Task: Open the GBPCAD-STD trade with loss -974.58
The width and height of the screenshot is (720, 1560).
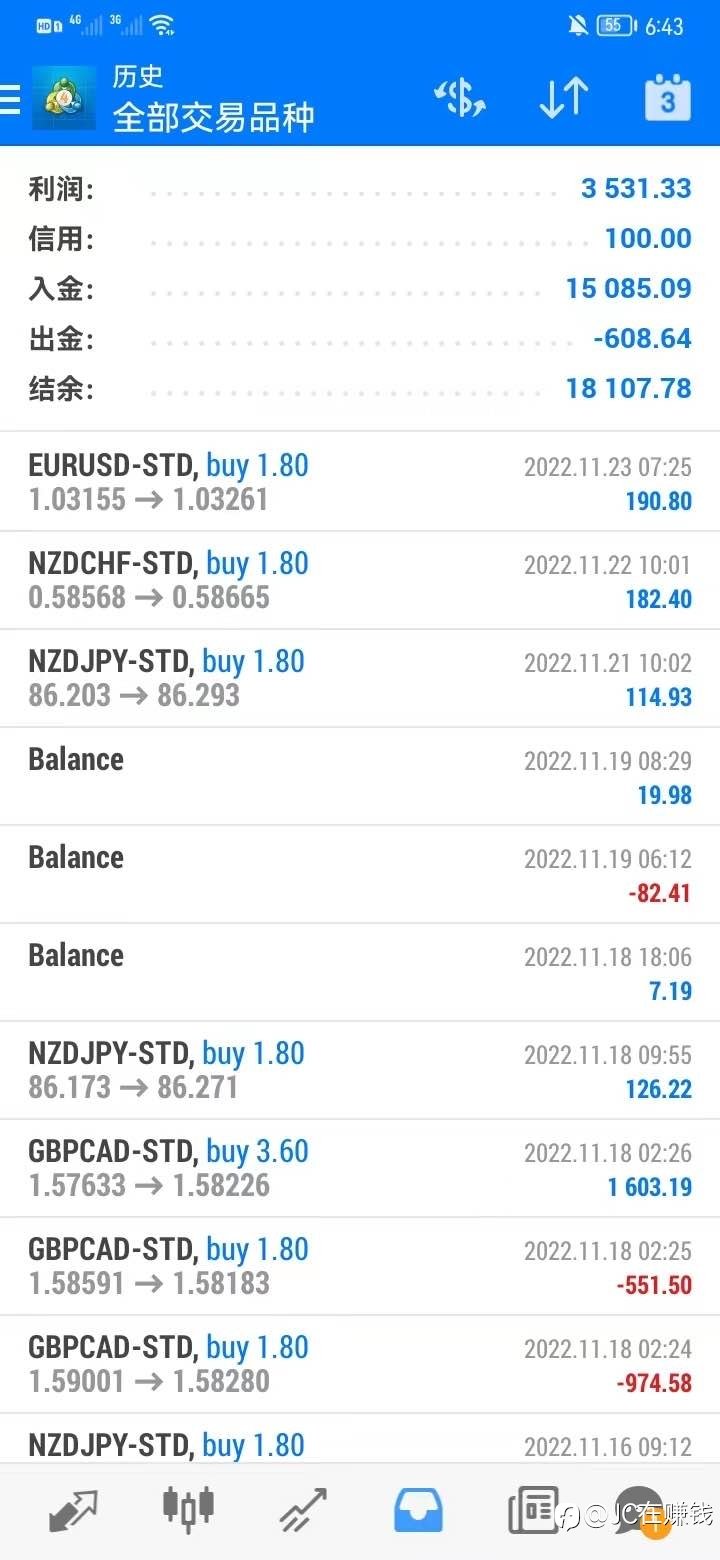Action: (360, 1364)
